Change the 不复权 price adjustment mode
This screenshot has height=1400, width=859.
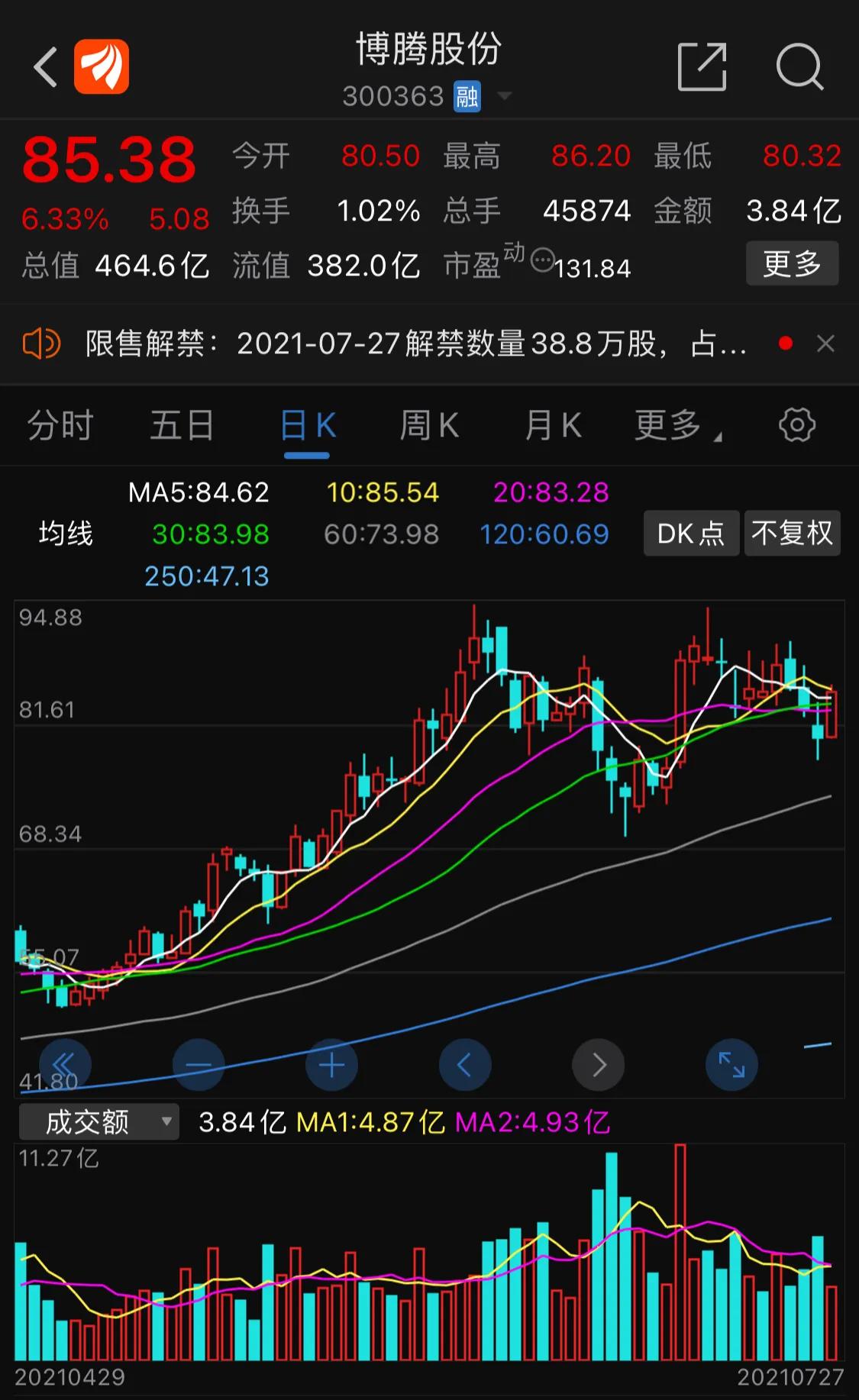click(792, 533)
